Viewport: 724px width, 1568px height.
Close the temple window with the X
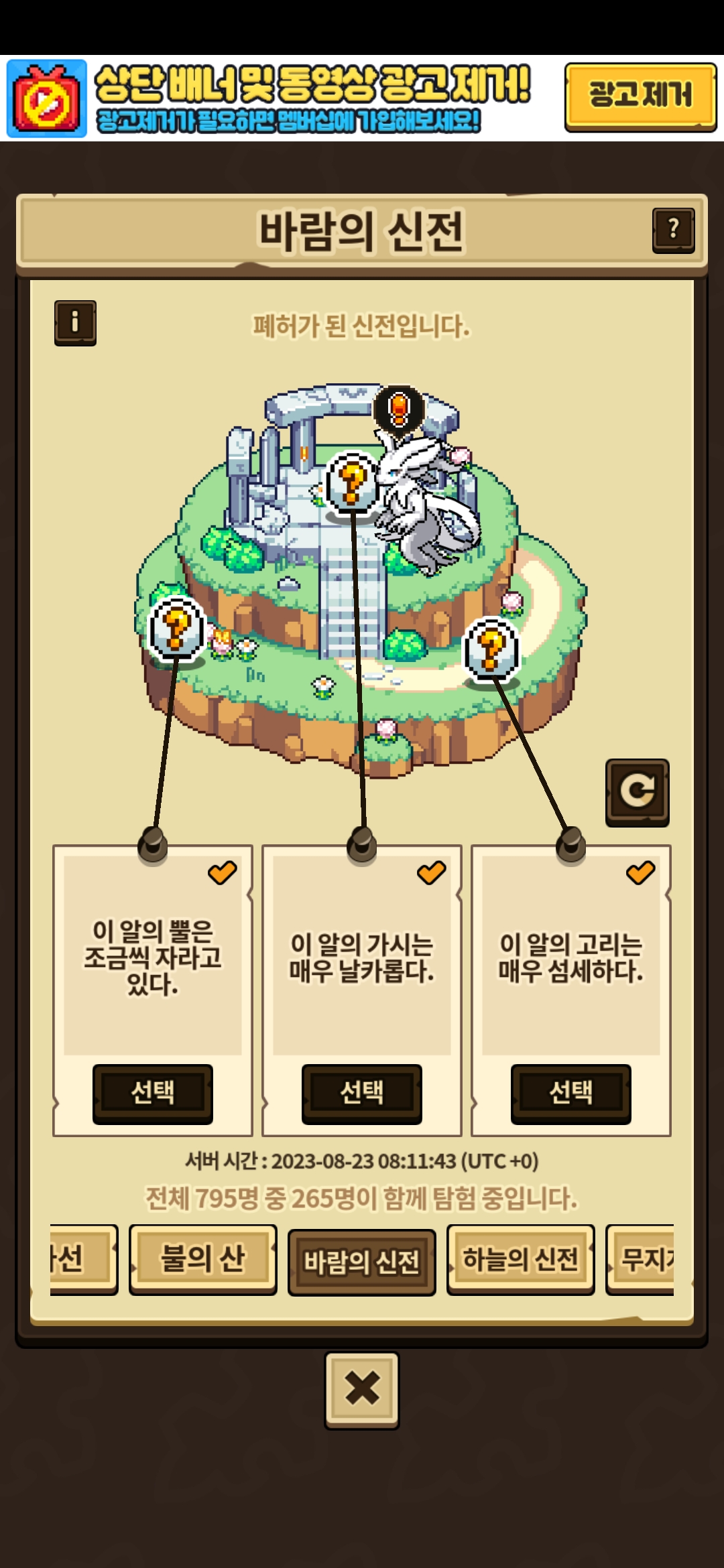coord(362,1389)
